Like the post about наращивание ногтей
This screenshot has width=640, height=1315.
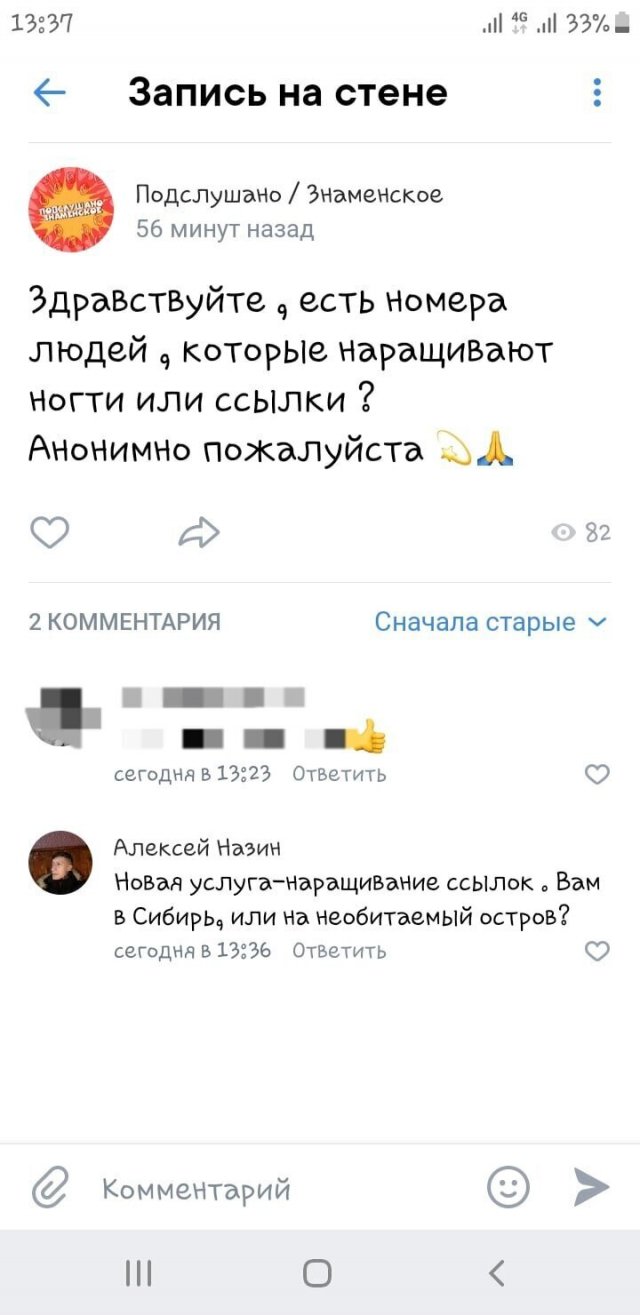click(50, 533)
